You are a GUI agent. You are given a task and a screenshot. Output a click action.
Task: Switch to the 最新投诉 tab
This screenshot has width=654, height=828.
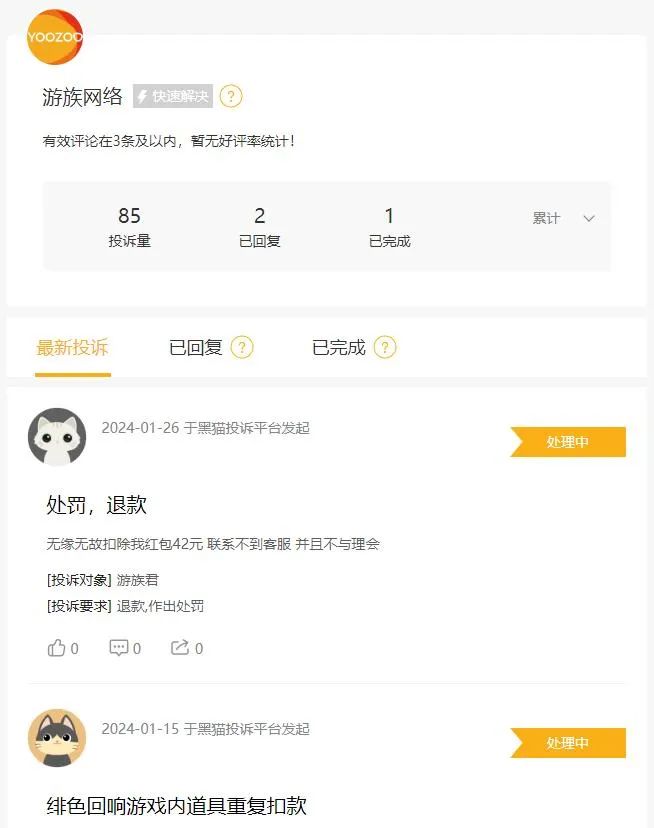pyautogui.click(x=72, y=347)
